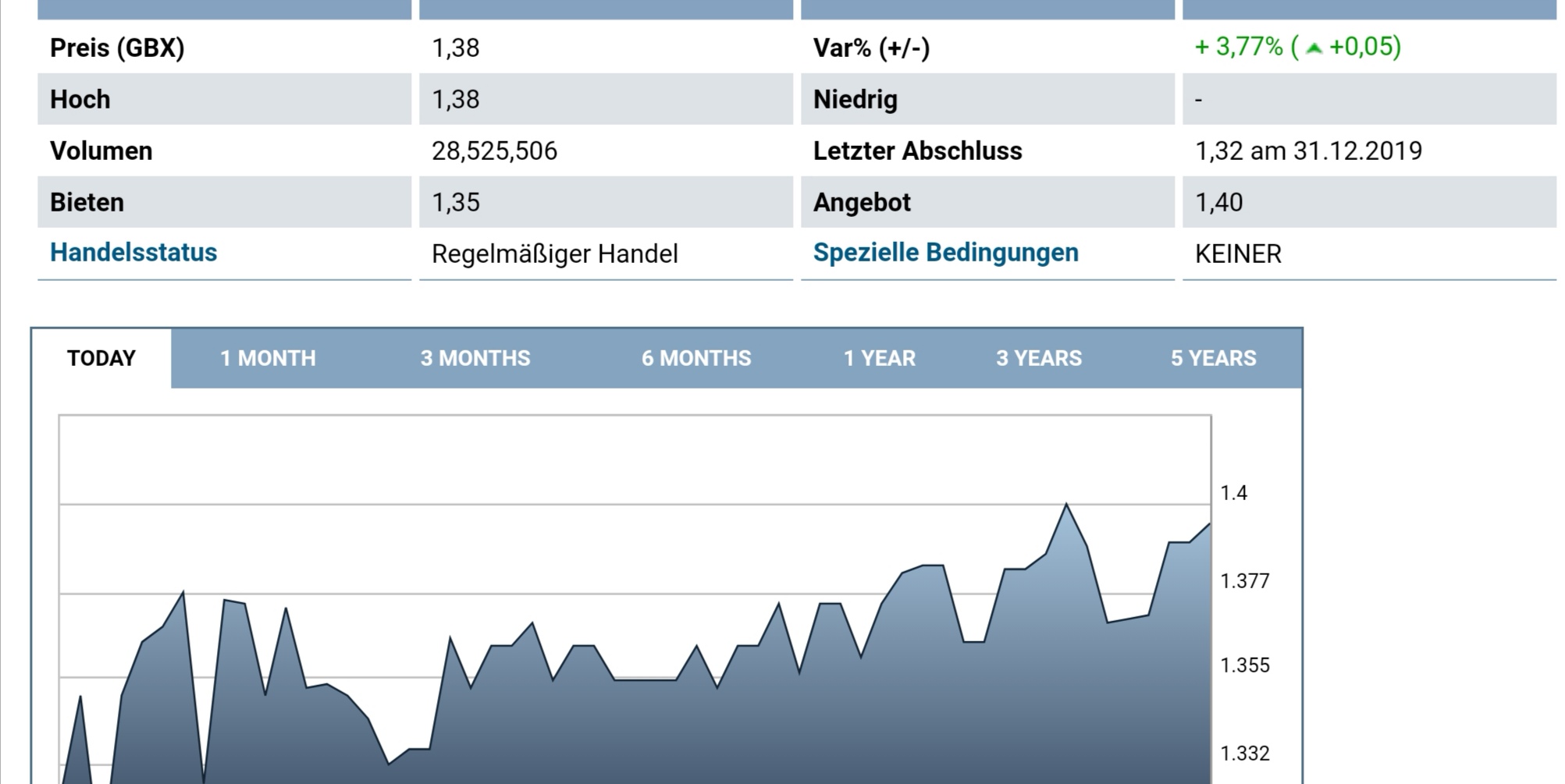Switch to the TODAY chart tab
Screen dimensions: 1565x784
[x=101, y=358]
